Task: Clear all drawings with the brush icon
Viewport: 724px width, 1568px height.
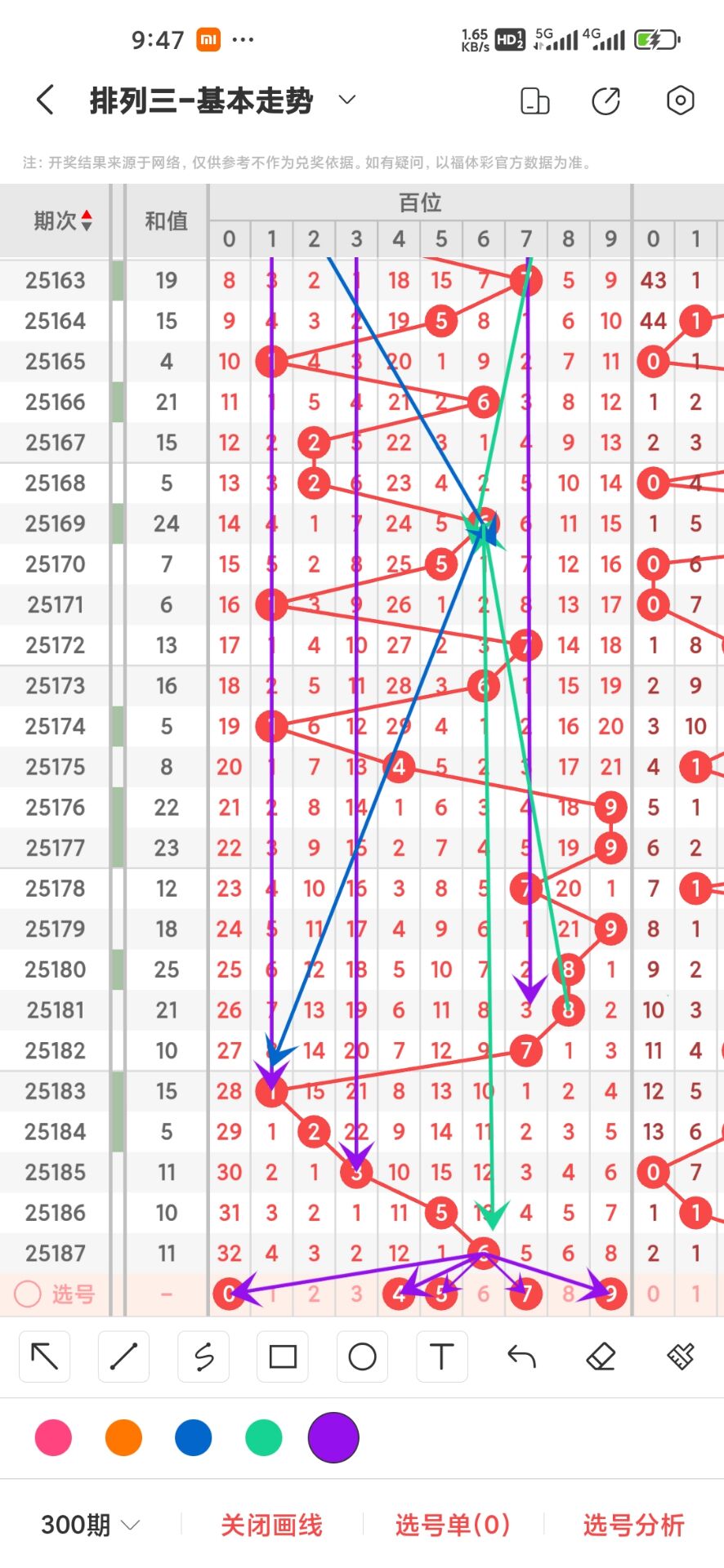Action: click(x=681, y=1356)
